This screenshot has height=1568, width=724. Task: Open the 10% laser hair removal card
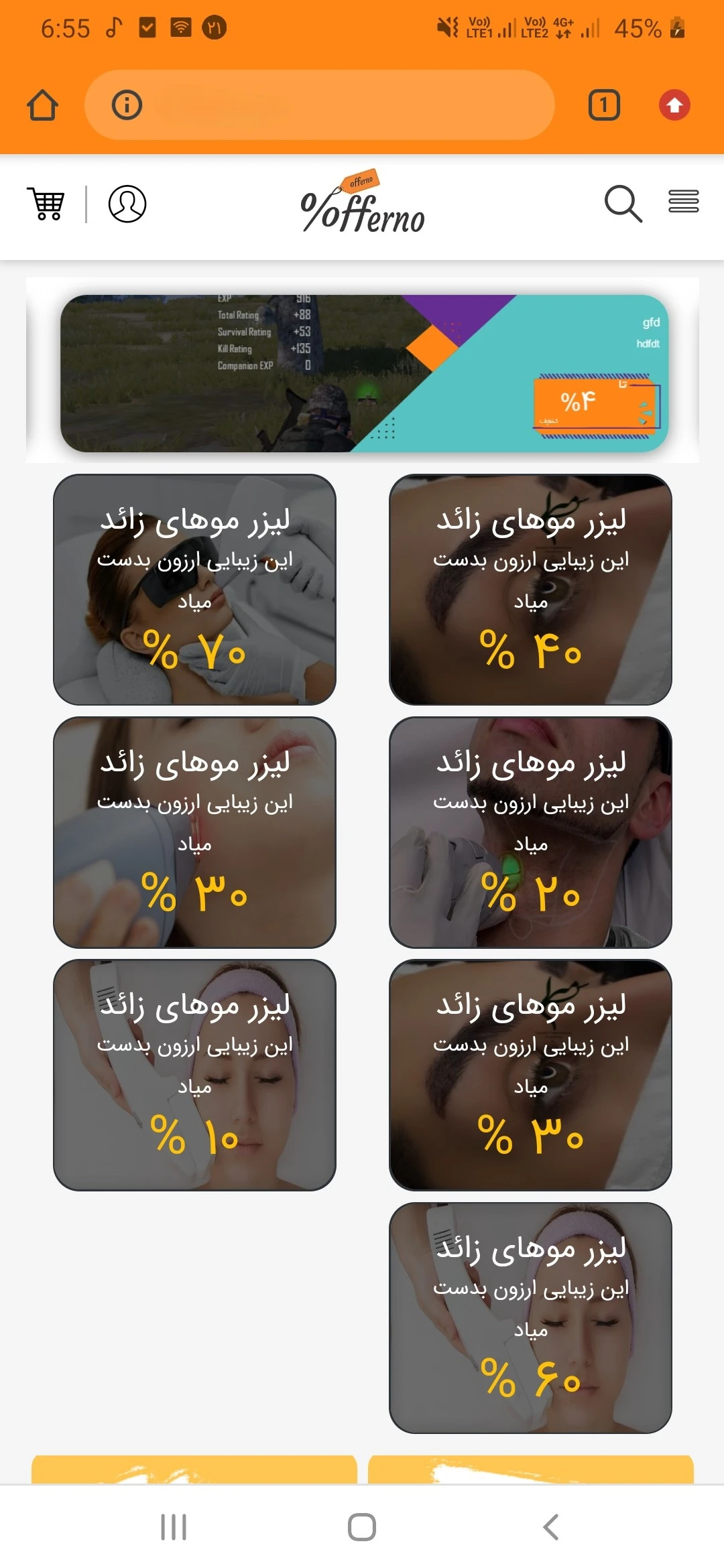(194, 1075)
